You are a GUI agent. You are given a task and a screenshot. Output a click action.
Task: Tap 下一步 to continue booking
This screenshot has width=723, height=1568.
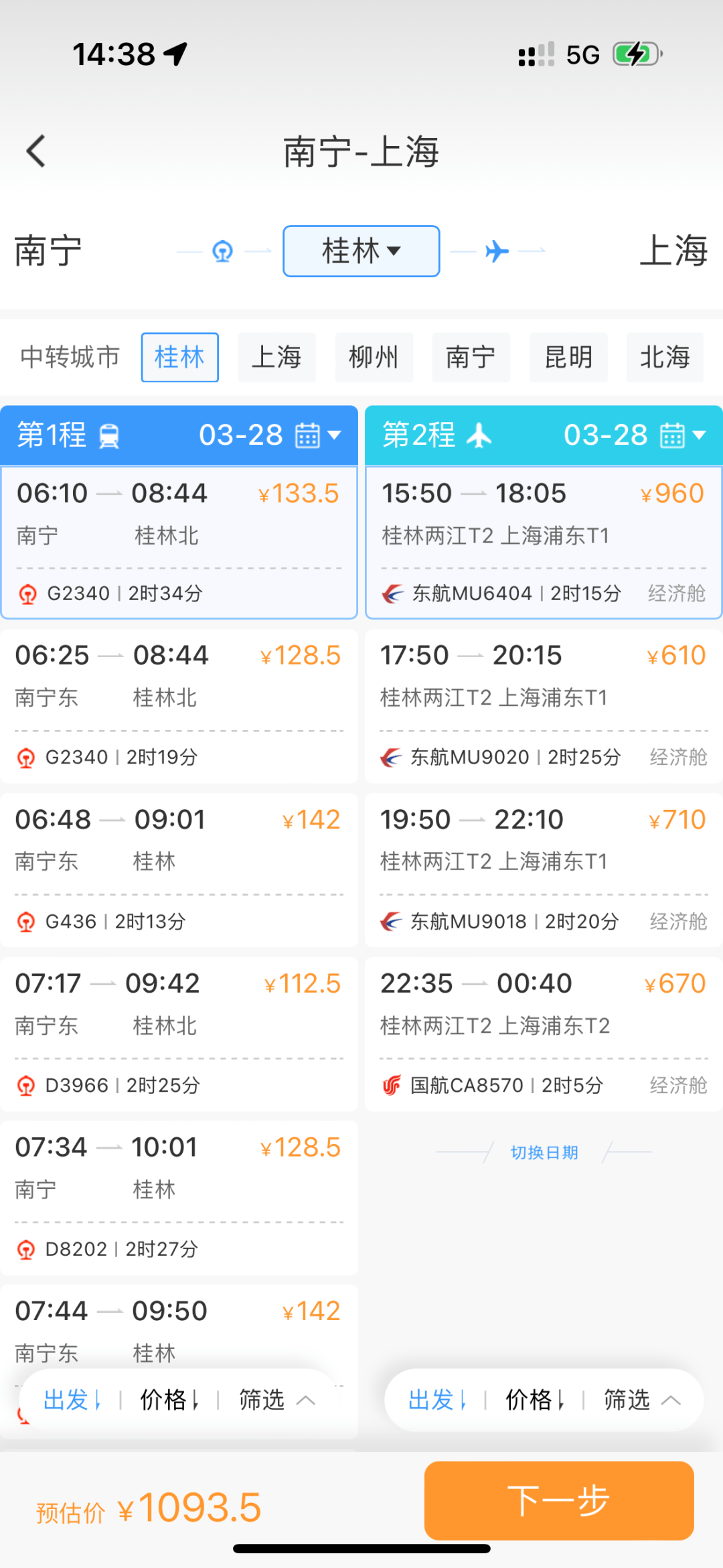559,1500
